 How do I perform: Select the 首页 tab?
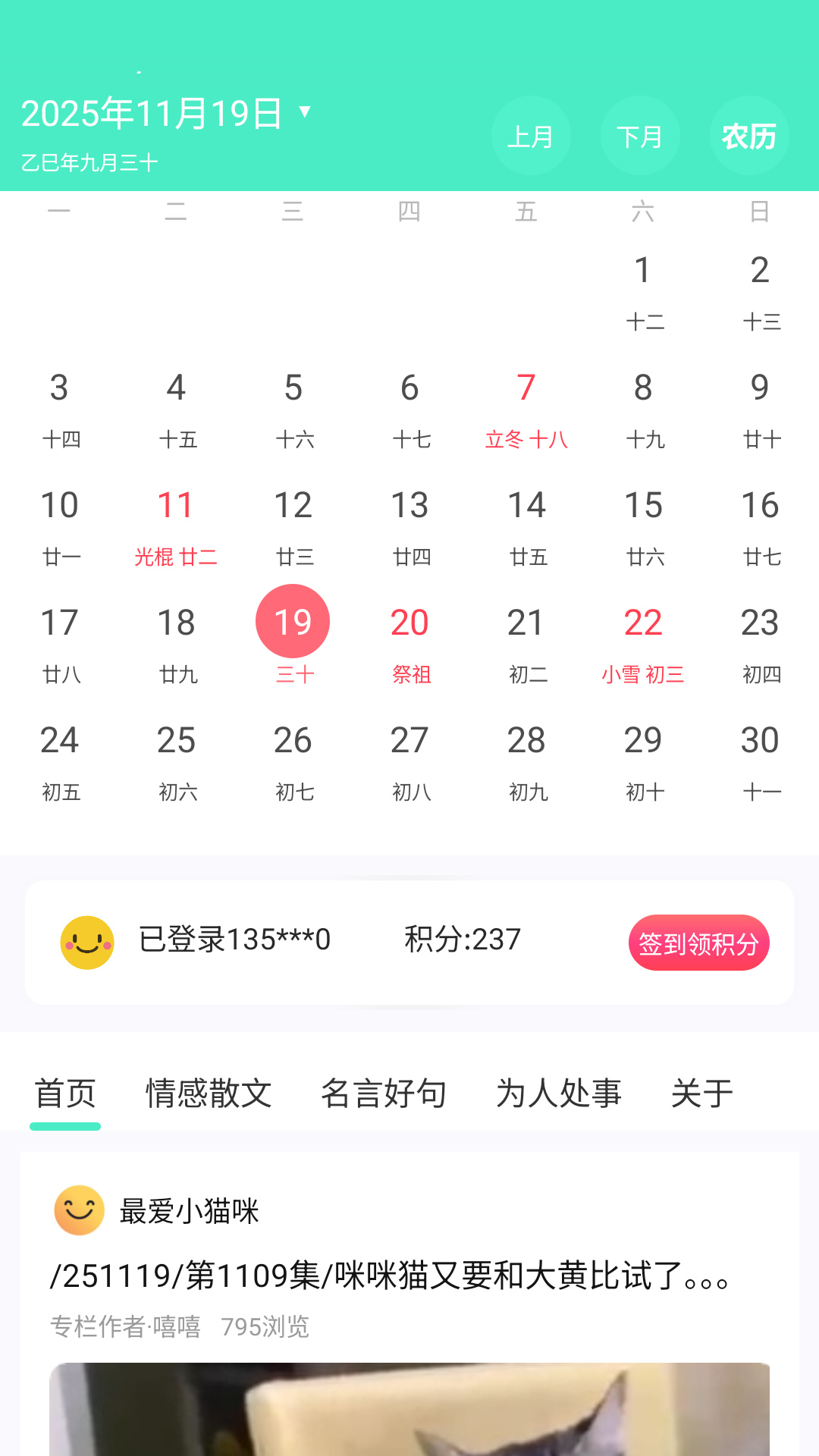[64, 1092]
